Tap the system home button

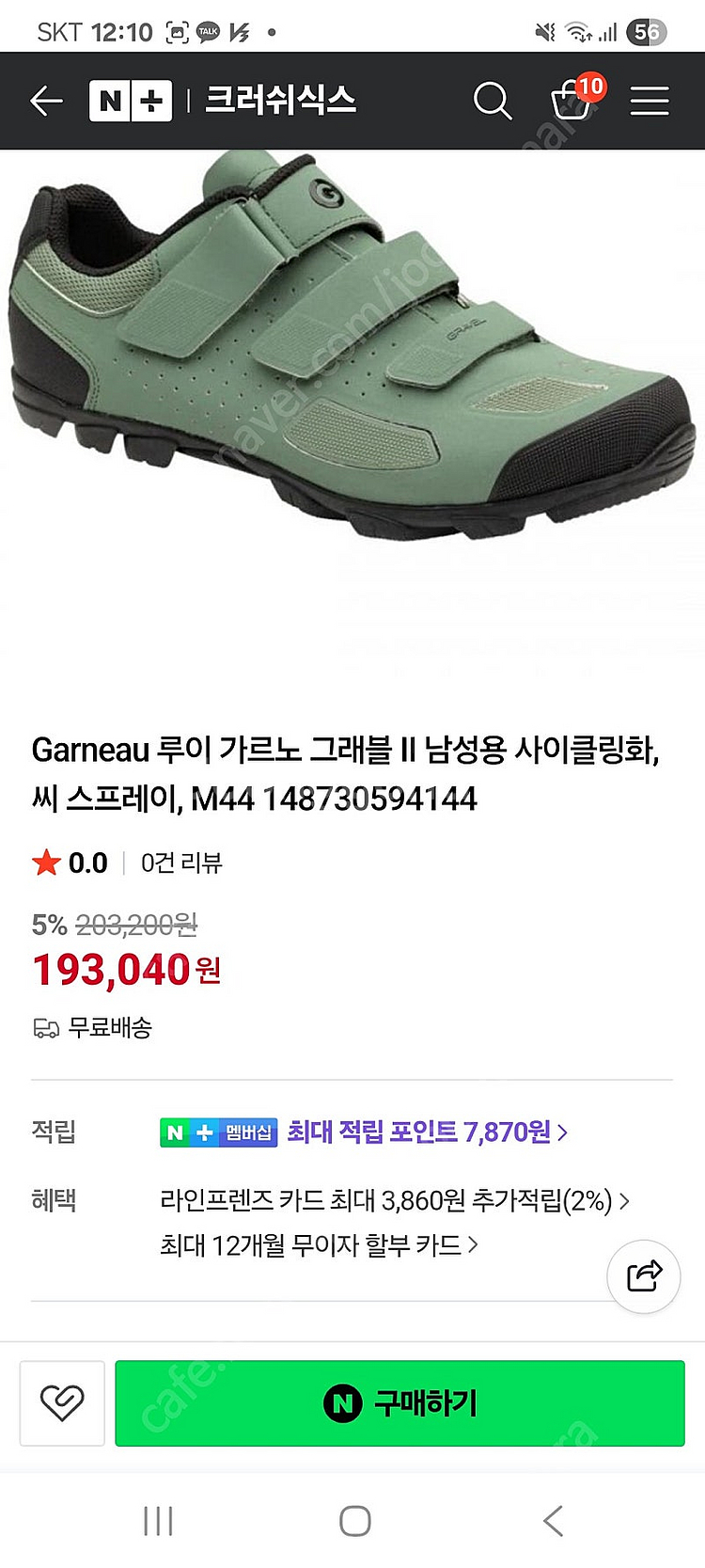(x=354, y=1520)
